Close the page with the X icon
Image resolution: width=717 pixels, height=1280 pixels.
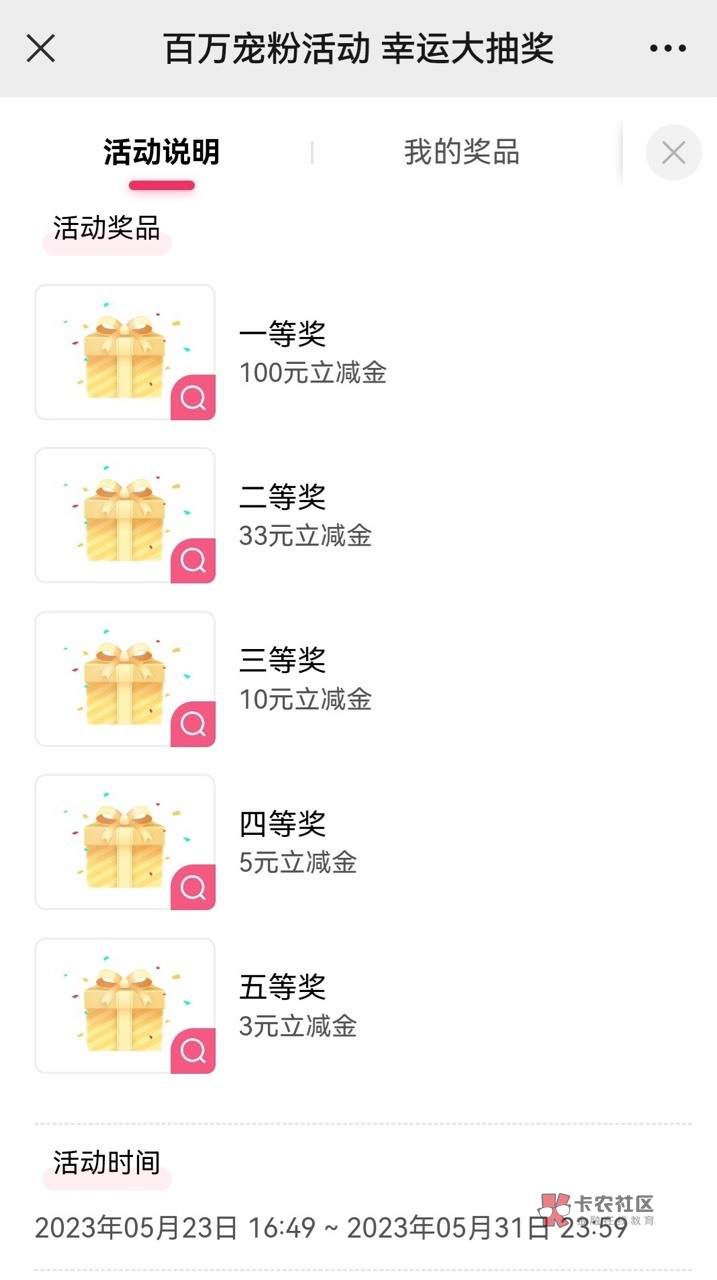coord(40,48)
